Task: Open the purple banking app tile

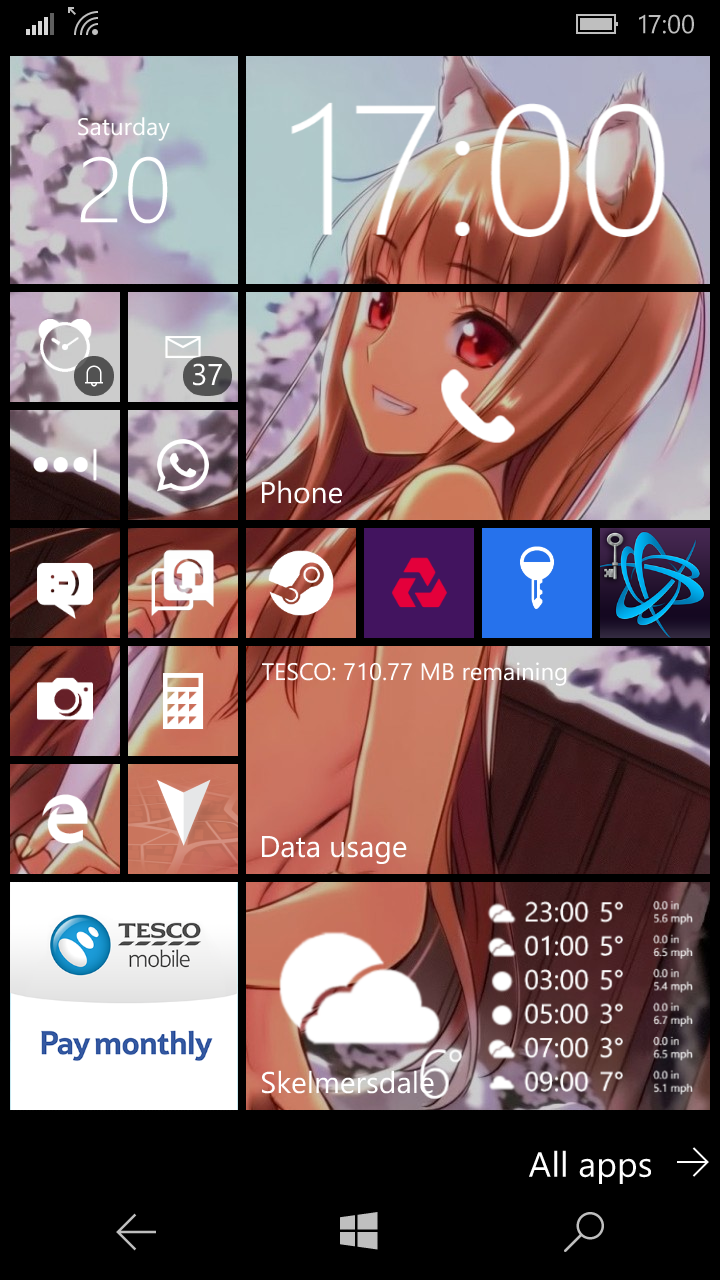Action: 419,583
